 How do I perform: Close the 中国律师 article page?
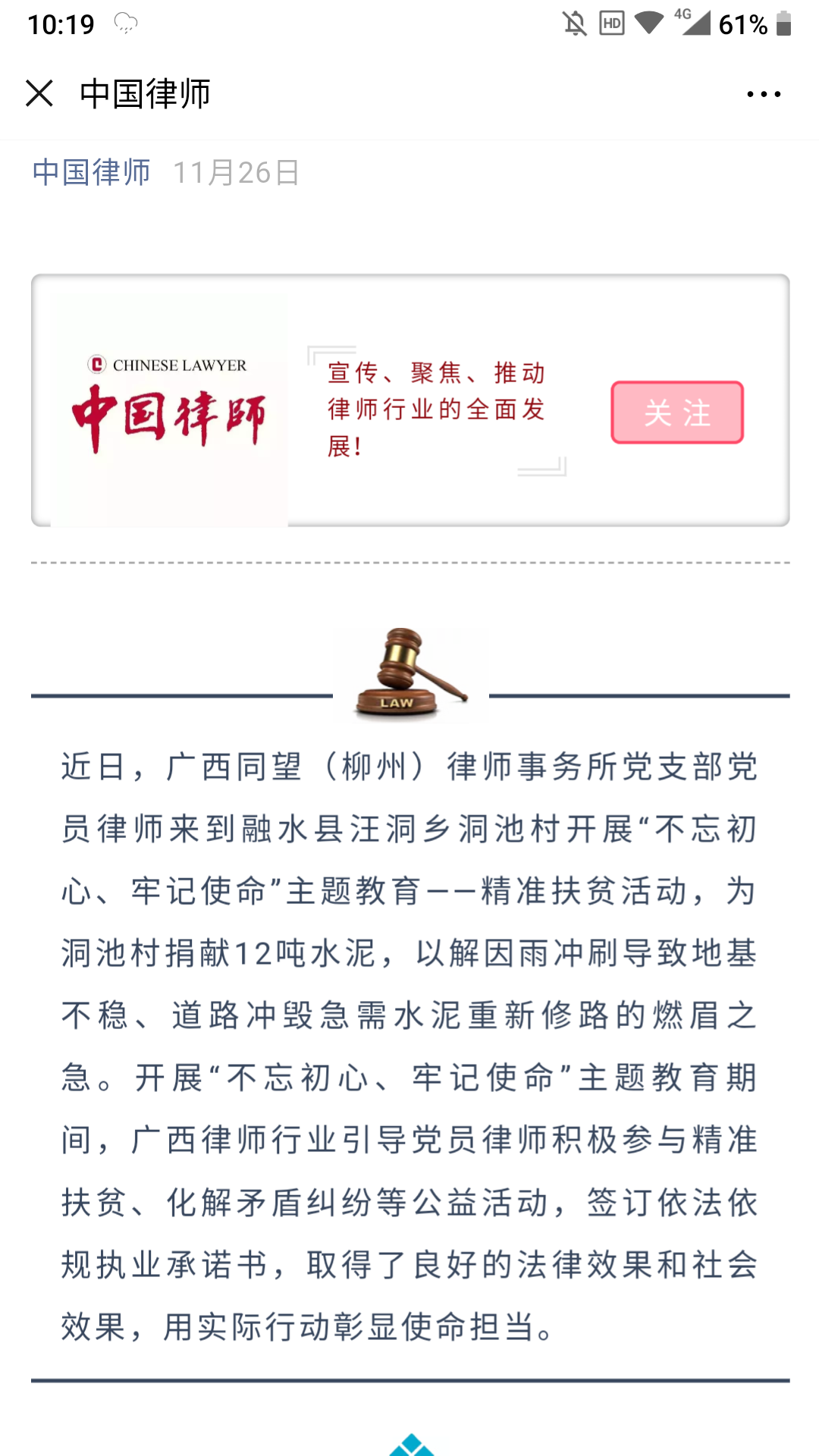pos(39,94)
